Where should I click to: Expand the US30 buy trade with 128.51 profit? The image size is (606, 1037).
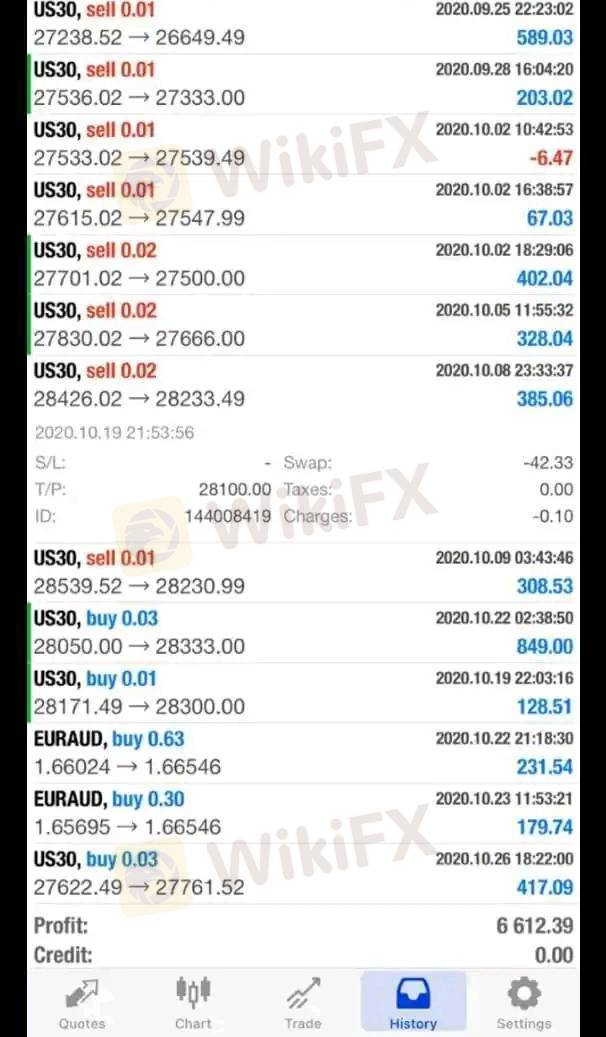[303, 692]
